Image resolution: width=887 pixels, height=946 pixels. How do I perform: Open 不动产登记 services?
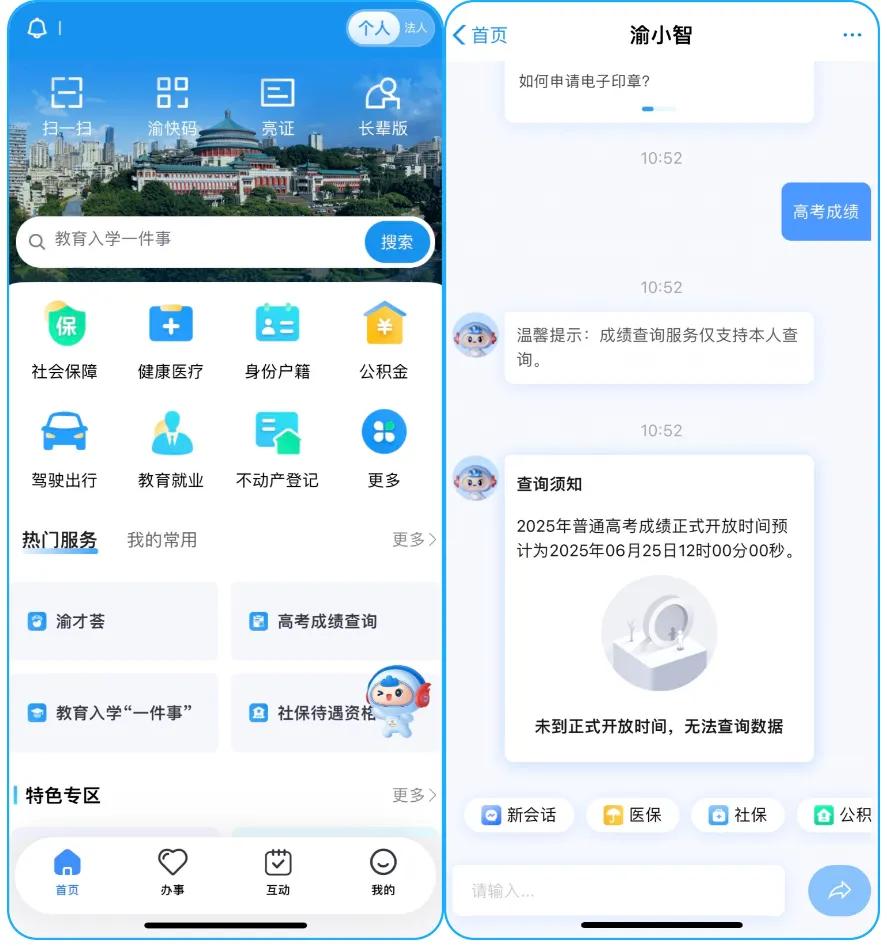click(277, 450)
